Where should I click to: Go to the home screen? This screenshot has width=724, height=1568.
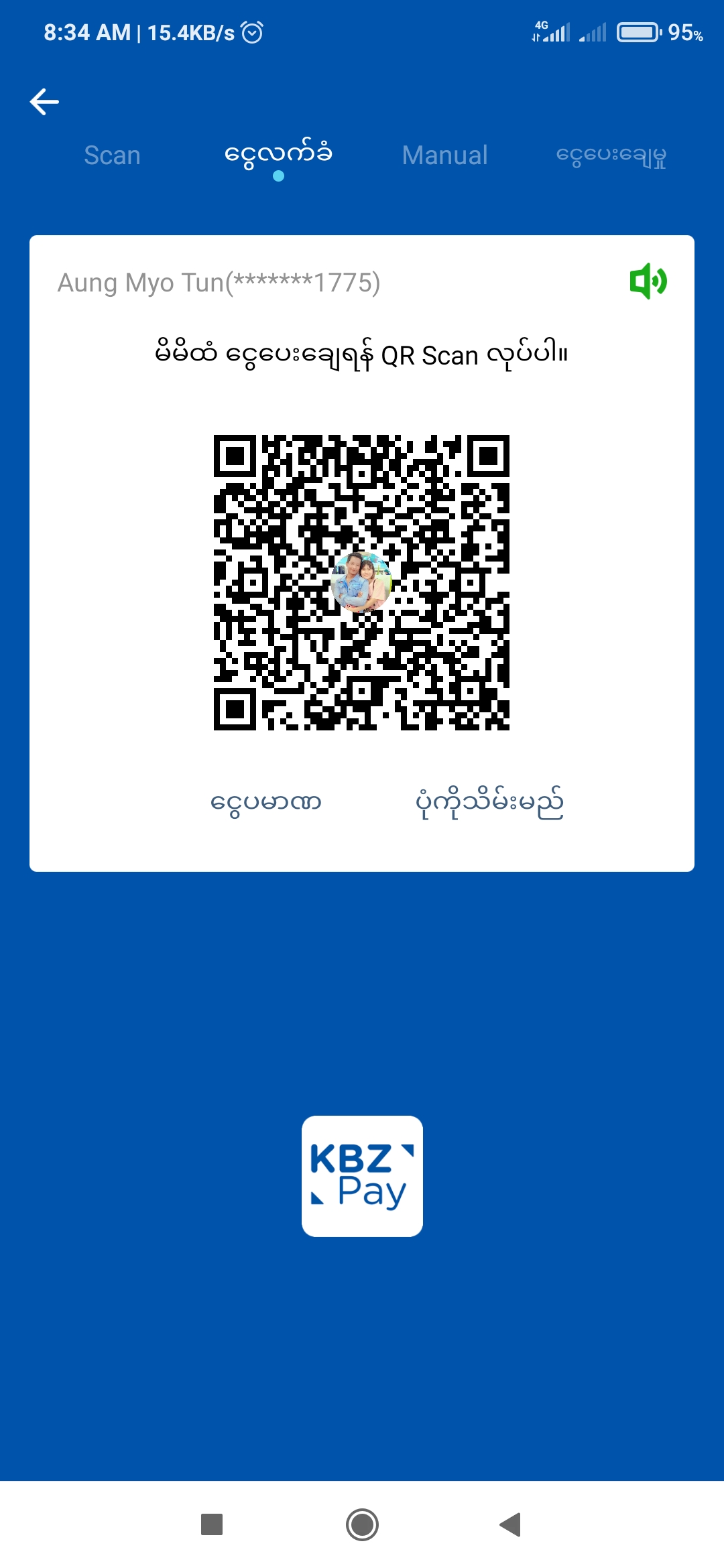click(x=362, y=1524)
